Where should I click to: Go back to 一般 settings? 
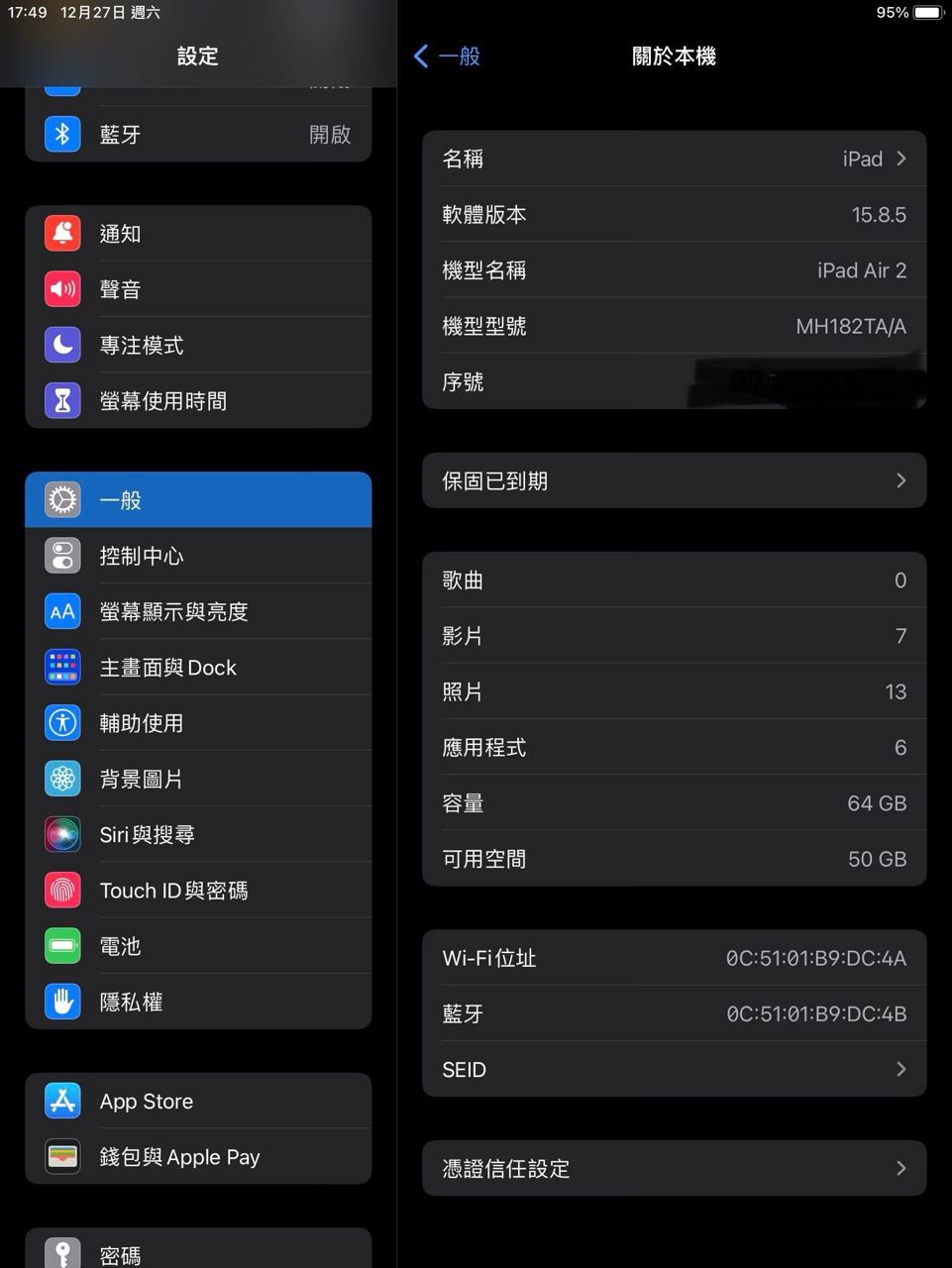pos(447,56)
